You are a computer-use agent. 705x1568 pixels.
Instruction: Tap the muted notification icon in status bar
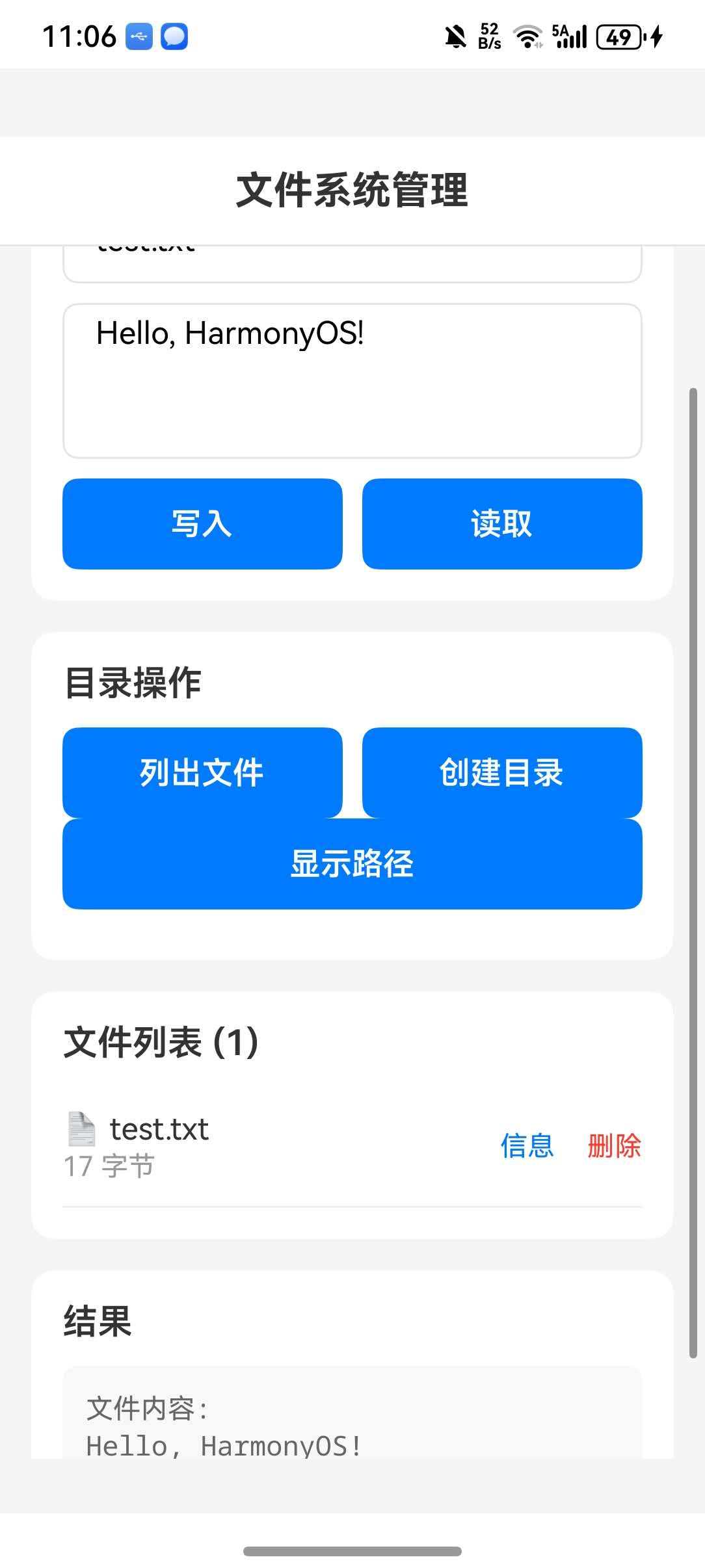coord(455,37)
